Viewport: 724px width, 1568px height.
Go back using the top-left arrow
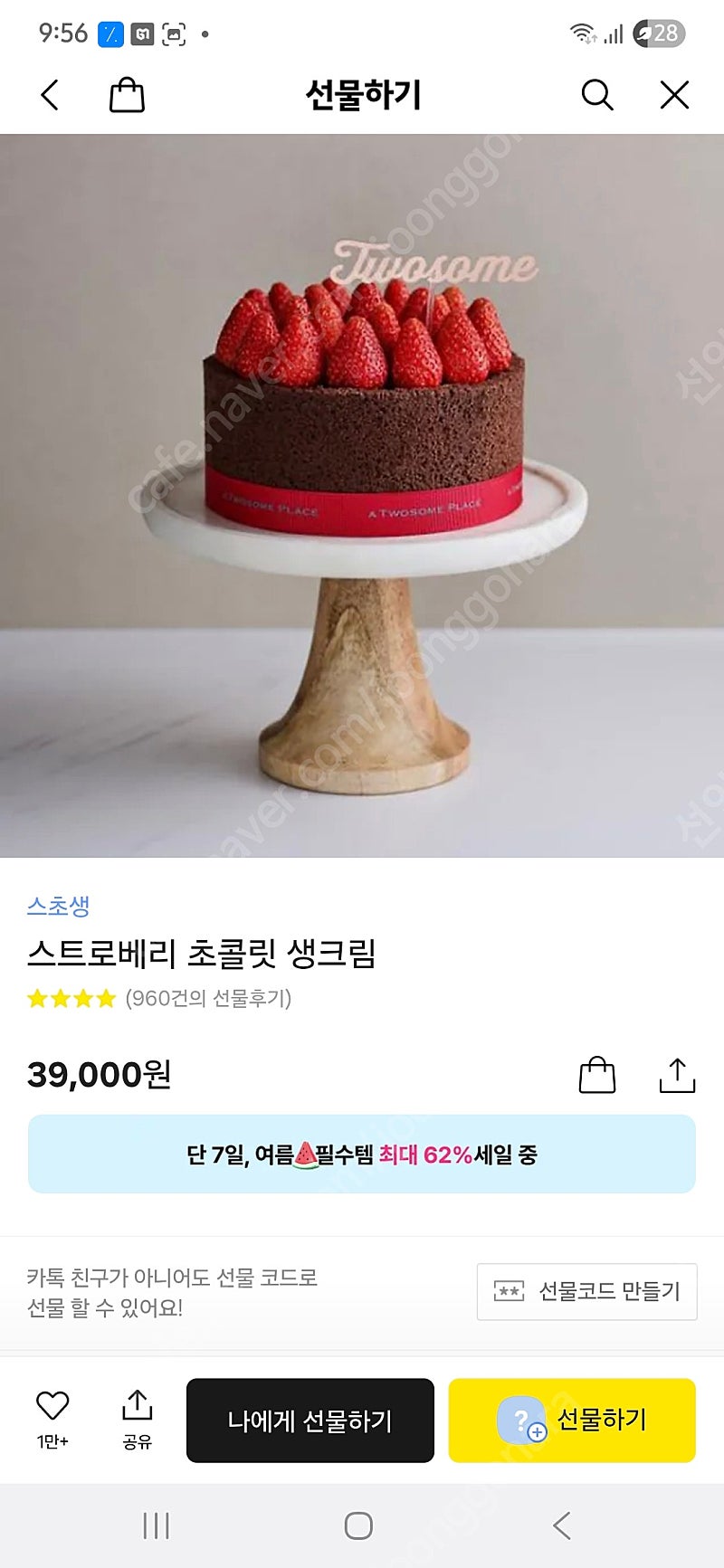(50, 95)
